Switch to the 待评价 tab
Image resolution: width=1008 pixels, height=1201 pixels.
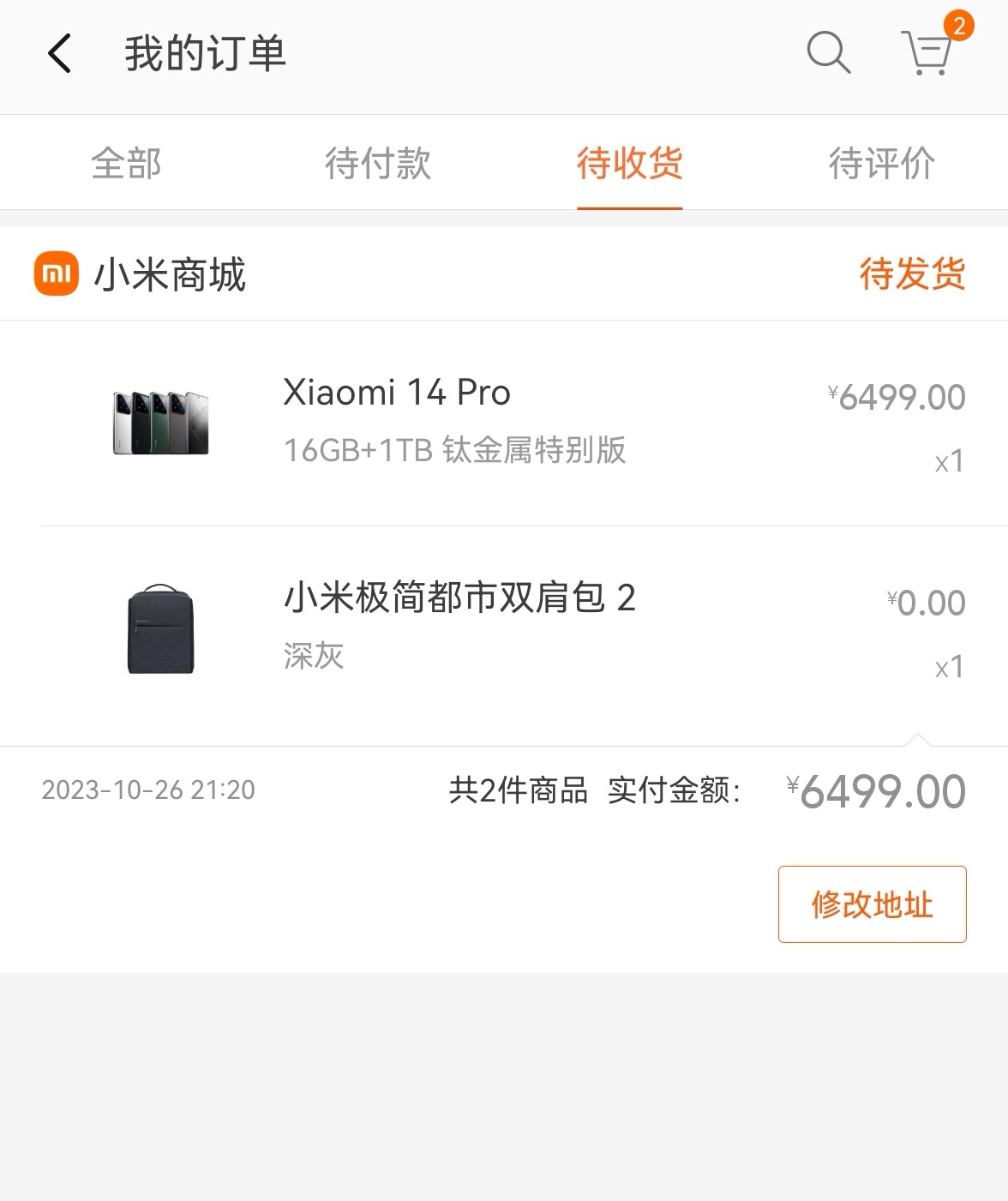[x=881, y=163]
